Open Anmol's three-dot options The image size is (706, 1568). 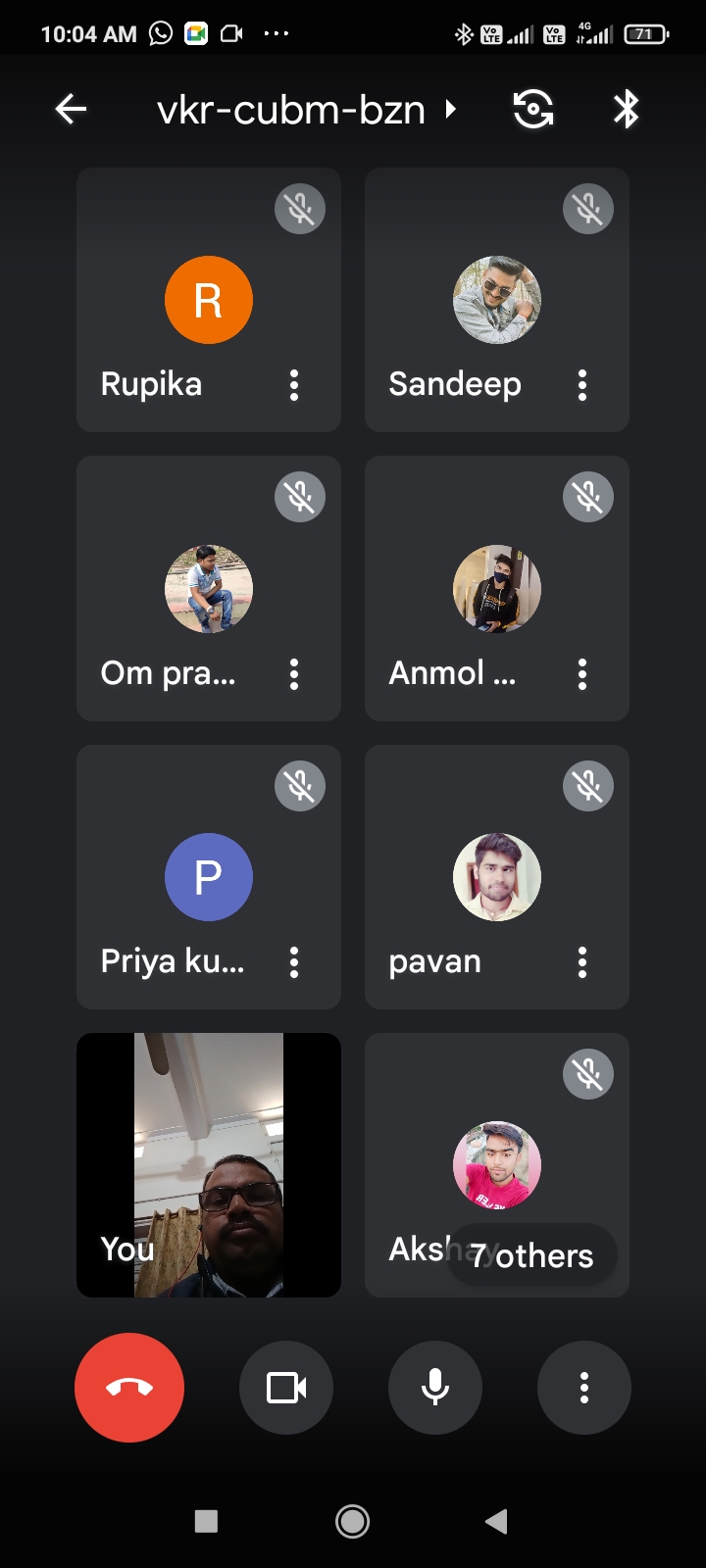click(x=582, y=674)
